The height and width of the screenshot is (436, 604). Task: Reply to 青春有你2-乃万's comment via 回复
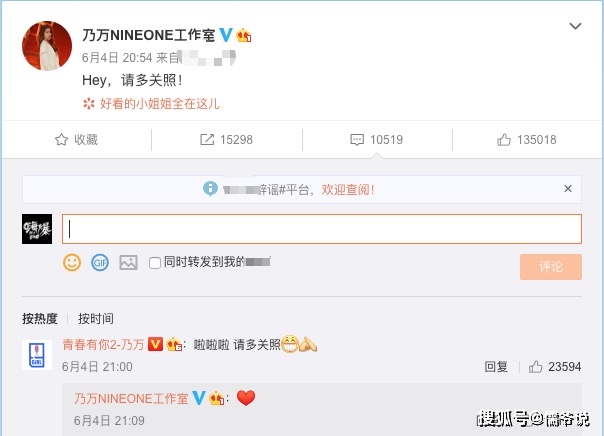coord(496,367)
